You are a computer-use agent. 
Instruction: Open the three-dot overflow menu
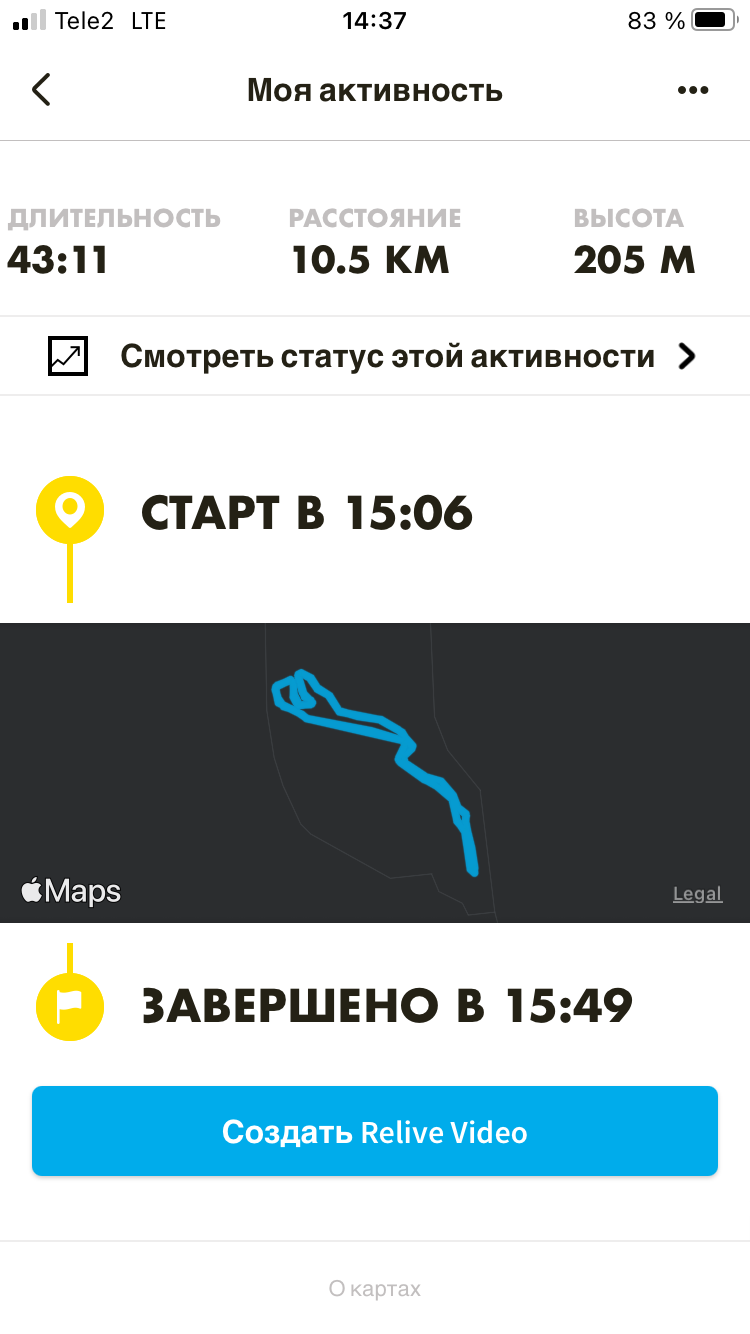[x=692, y=91]
